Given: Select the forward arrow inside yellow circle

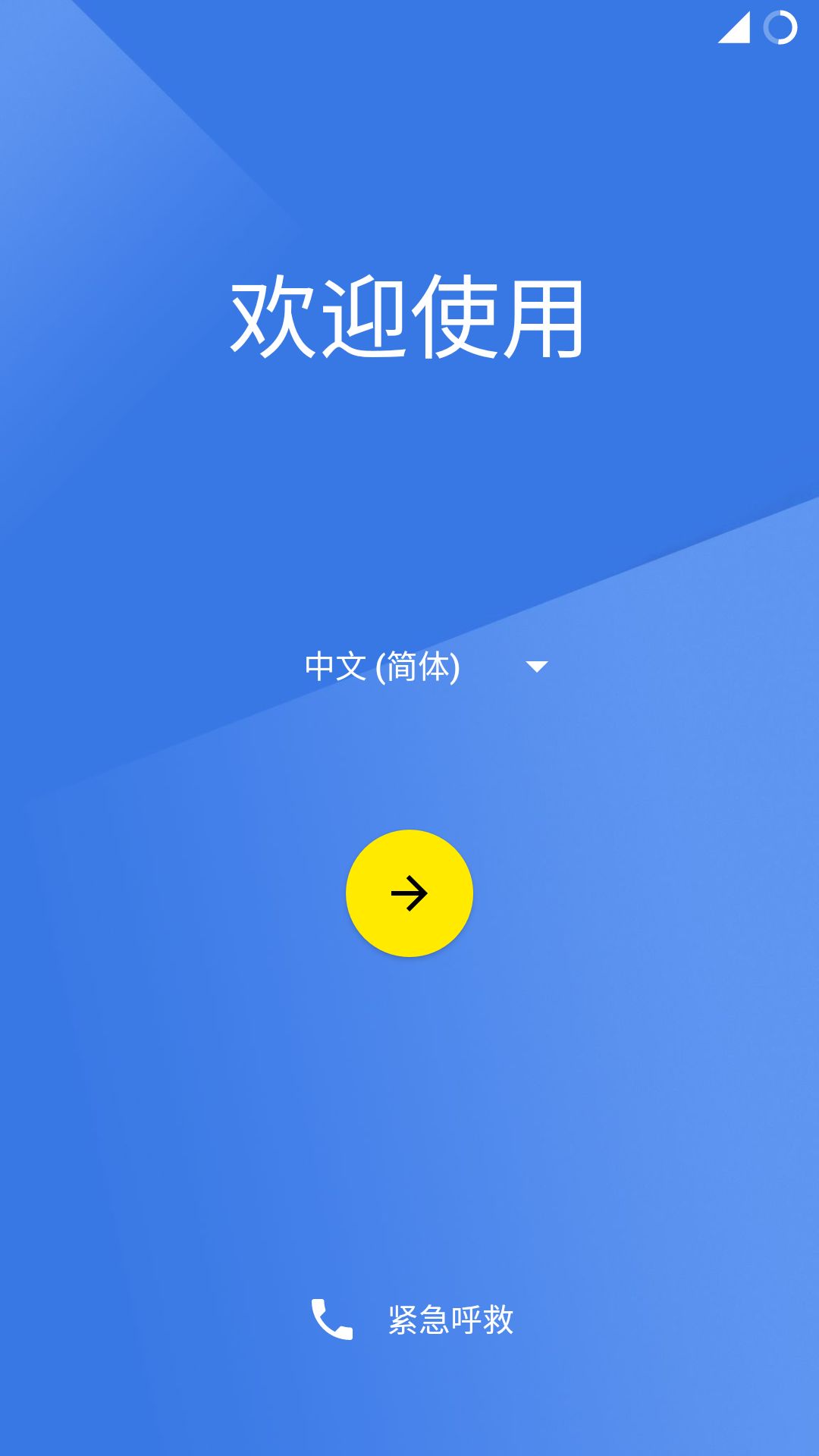Looking at the screenshot, I should [x=409, y=894].
